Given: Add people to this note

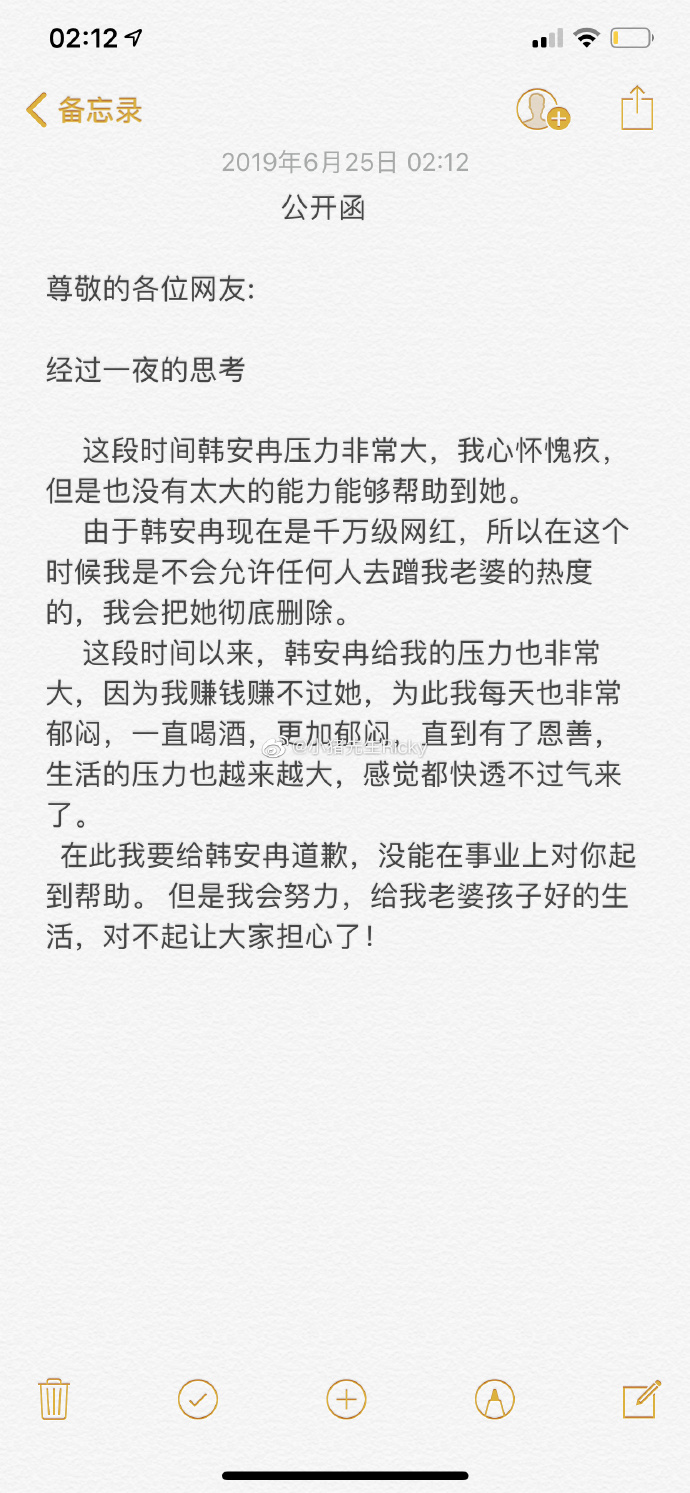Looking at the screenshot, I should (542, 109).
